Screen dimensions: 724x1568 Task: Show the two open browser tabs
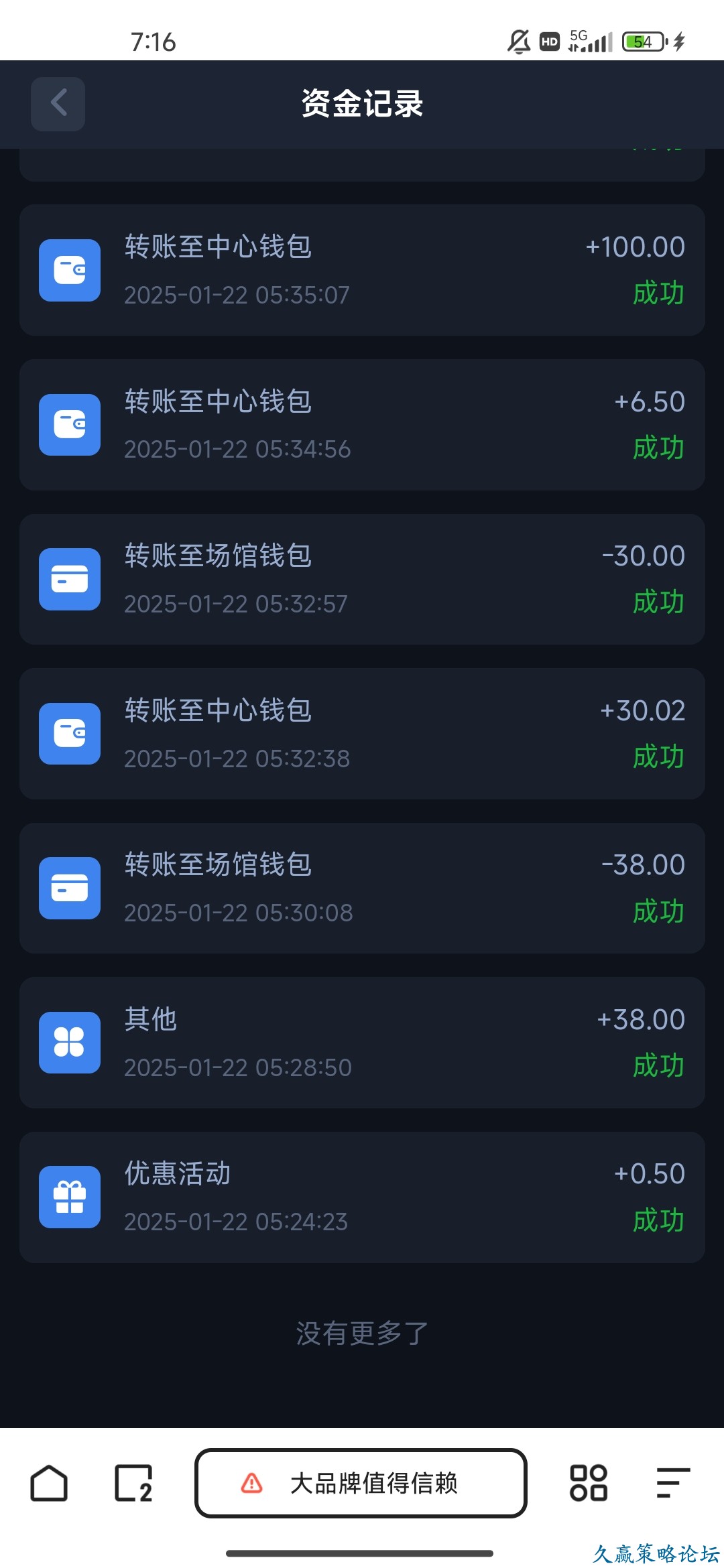134,1483
